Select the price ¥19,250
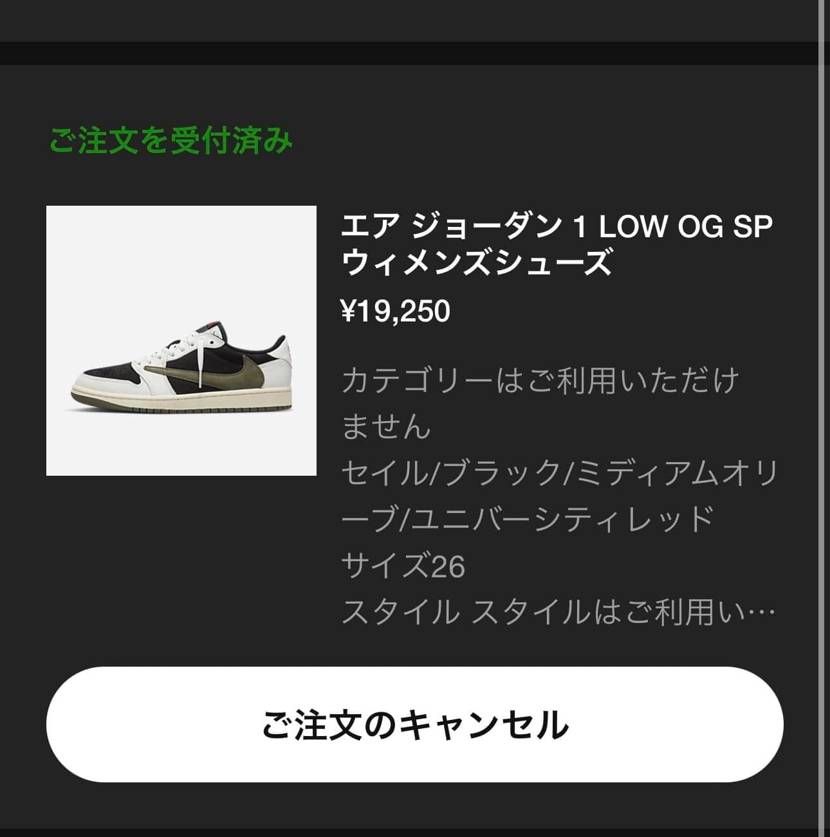The image size is (830, 837). coord(395,310)
